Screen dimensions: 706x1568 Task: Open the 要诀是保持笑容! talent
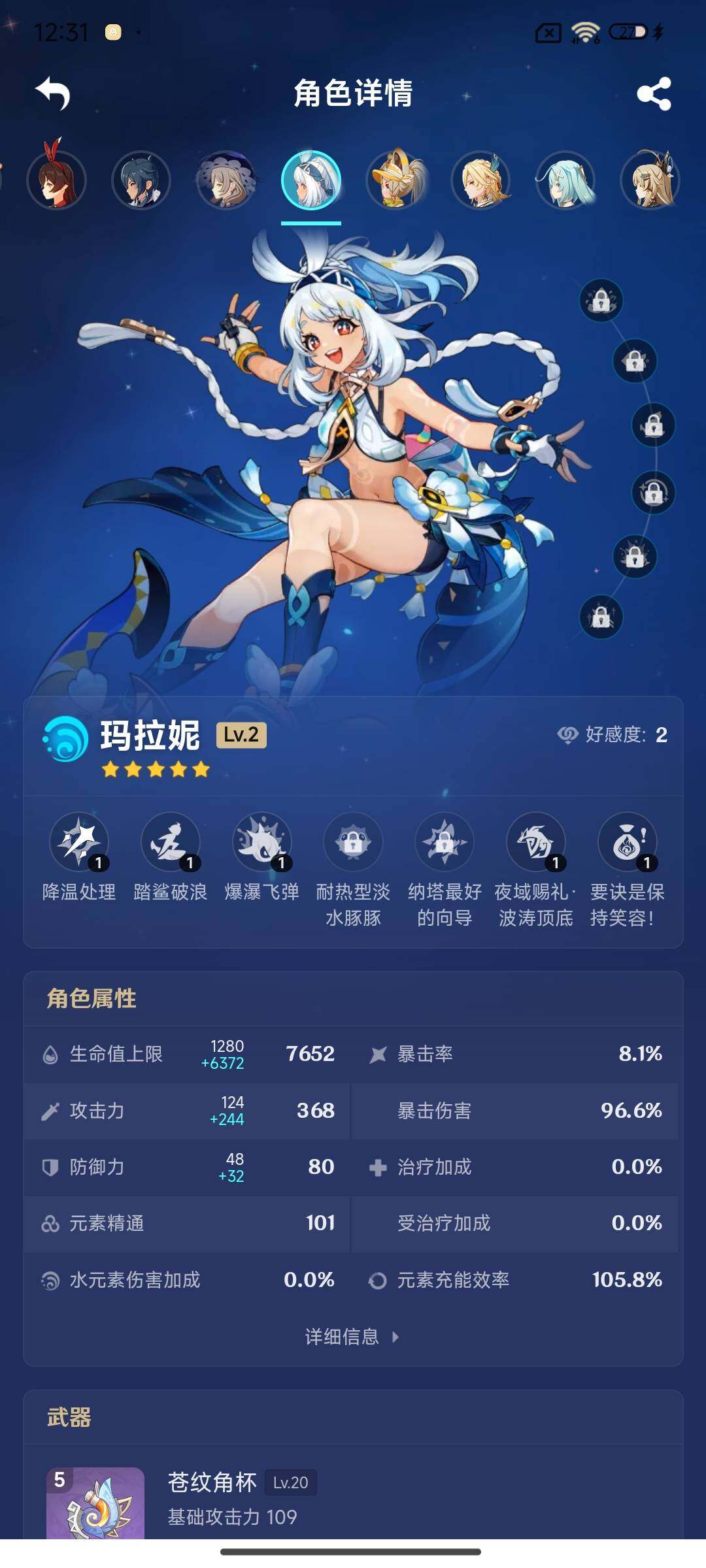(627, 842)
